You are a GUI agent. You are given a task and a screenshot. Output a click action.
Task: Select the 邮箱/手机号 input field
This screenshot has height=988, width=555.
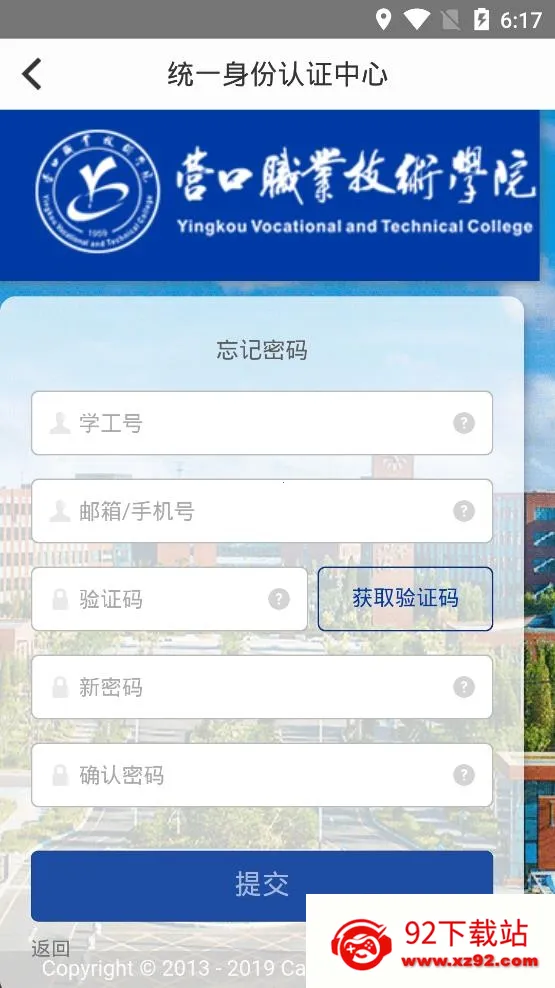tap(262, 511)
